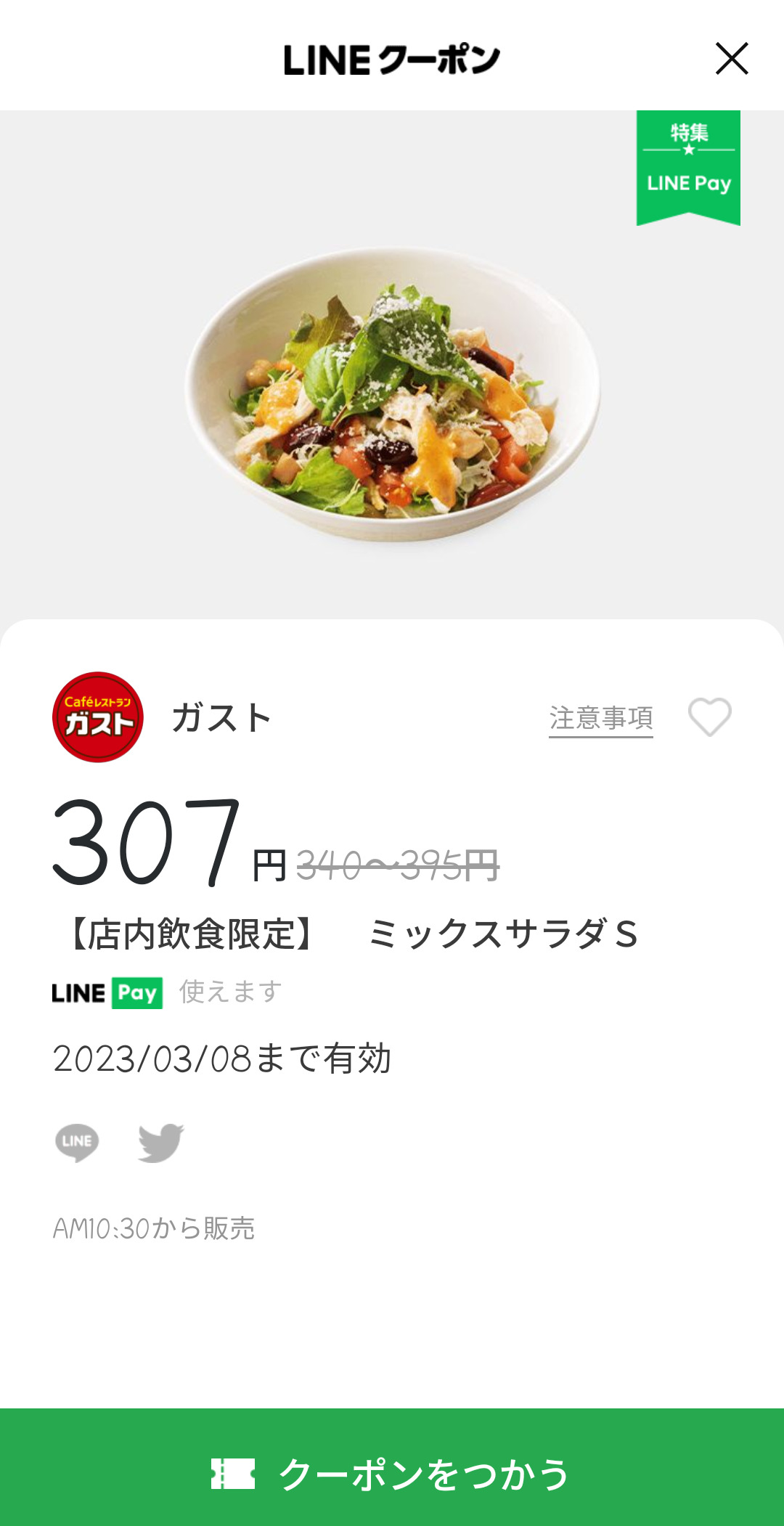Open the ガスト store logo

click(98, 717)
